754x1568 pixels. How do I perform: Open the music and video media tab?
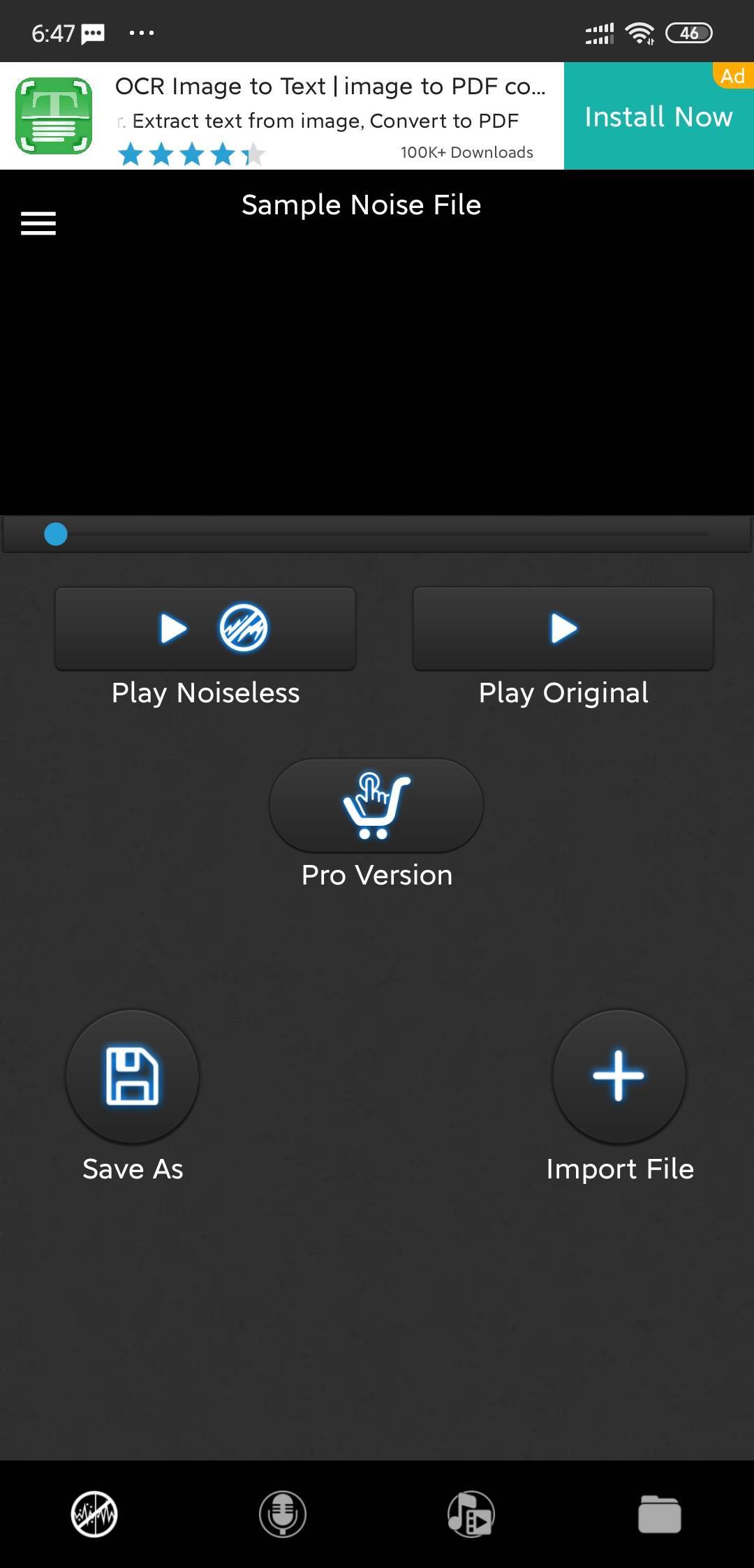point(471,1514)
